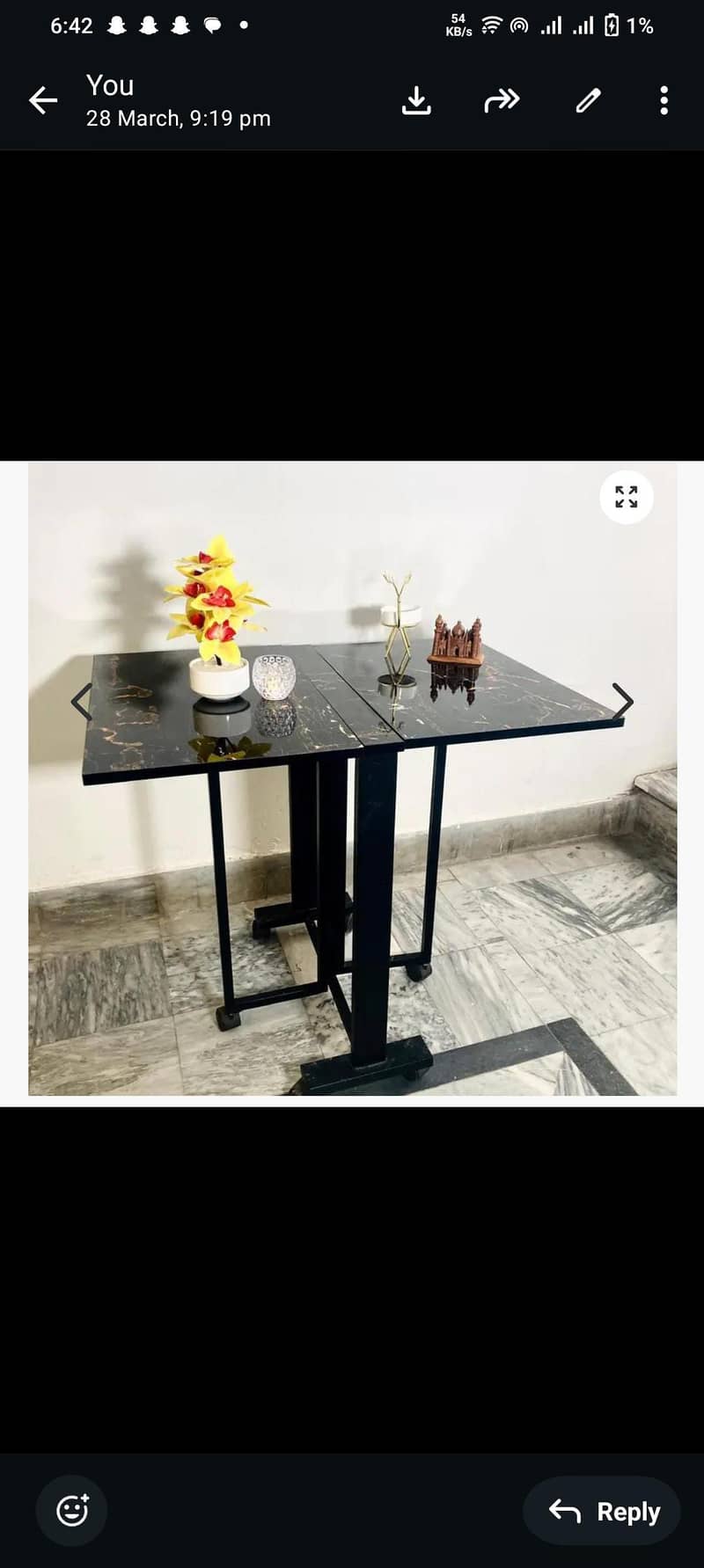Toggle the mobile data signal indicator

[x=552, y=26]
